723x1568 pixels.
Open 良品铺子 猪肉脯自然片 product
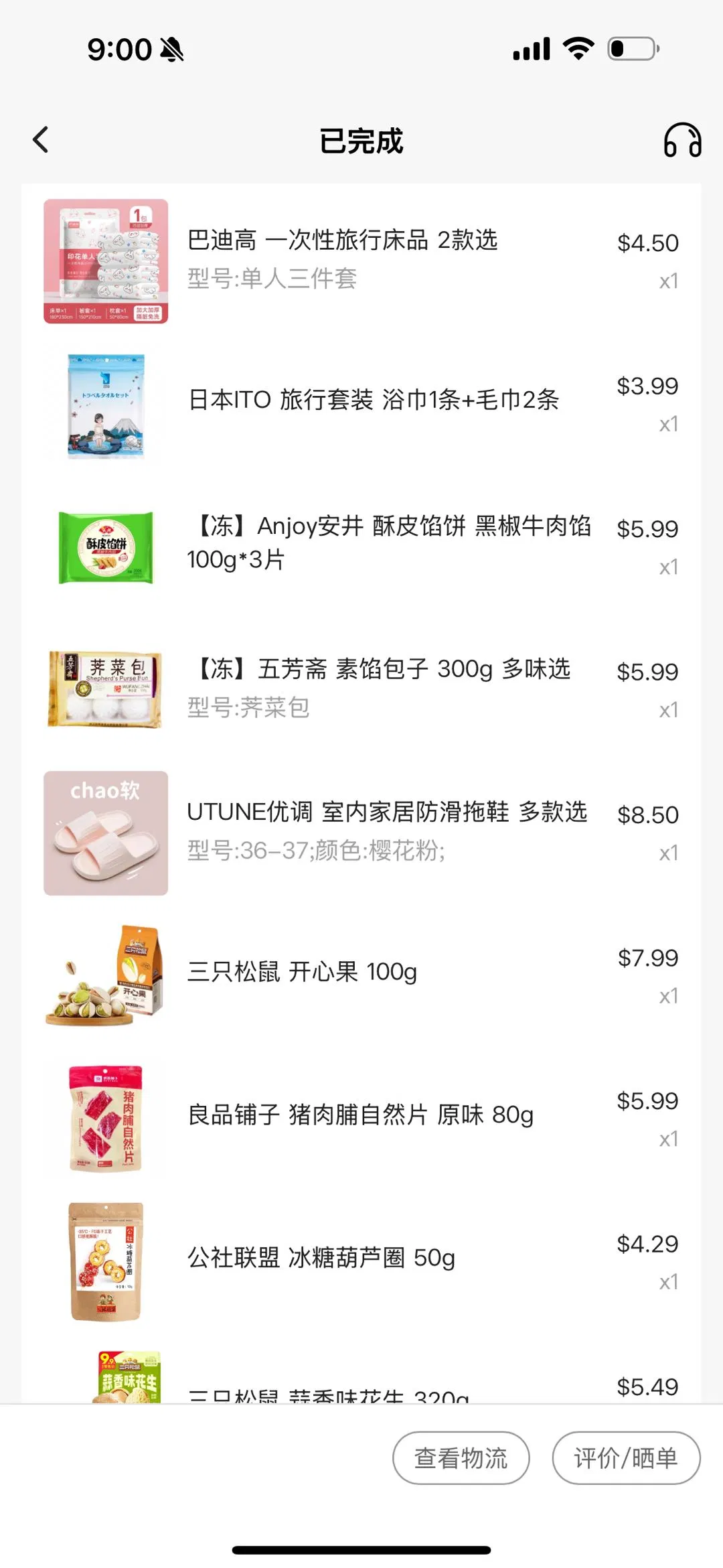point(360,1115)
